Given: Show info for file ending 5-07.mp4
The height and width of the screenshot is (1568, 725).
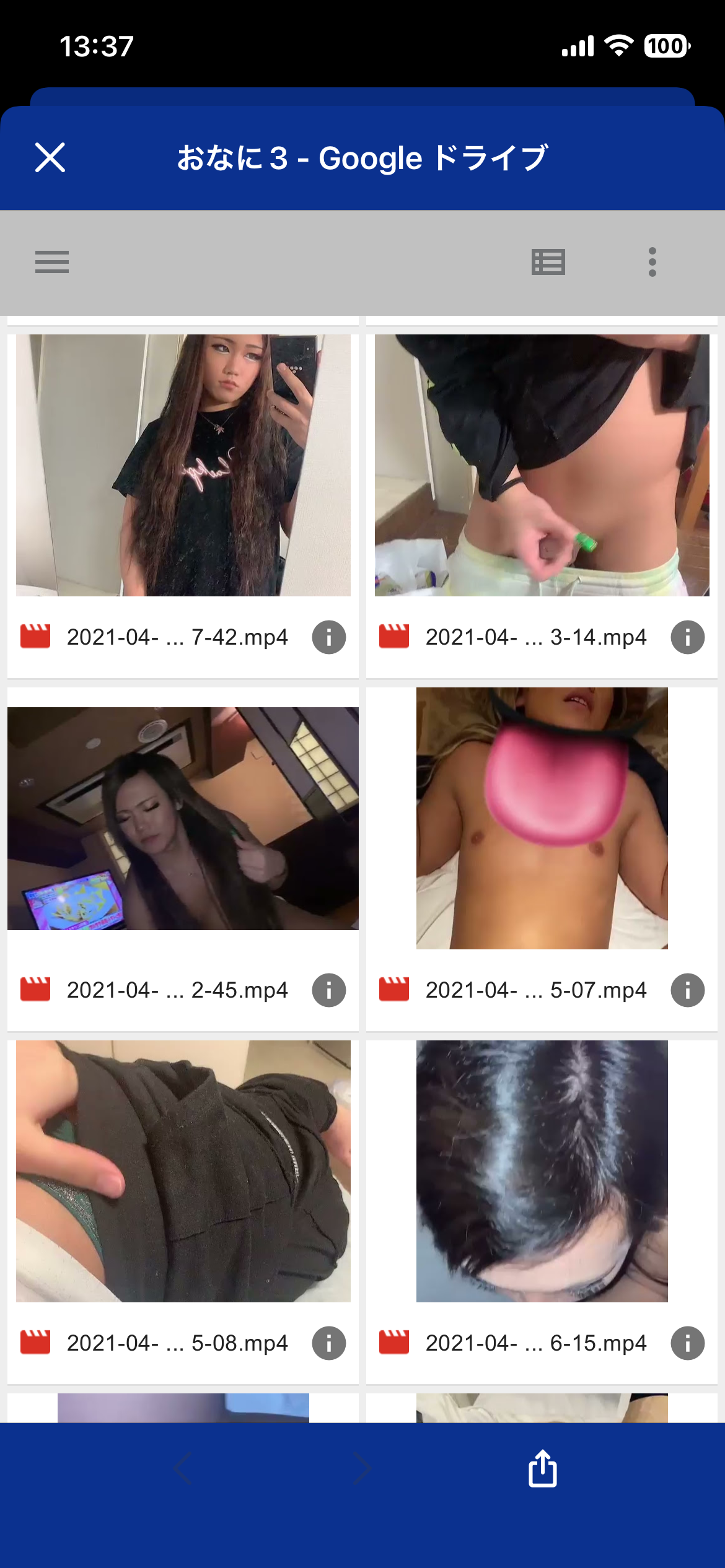Looking at the screenshot, I should 688,990.
